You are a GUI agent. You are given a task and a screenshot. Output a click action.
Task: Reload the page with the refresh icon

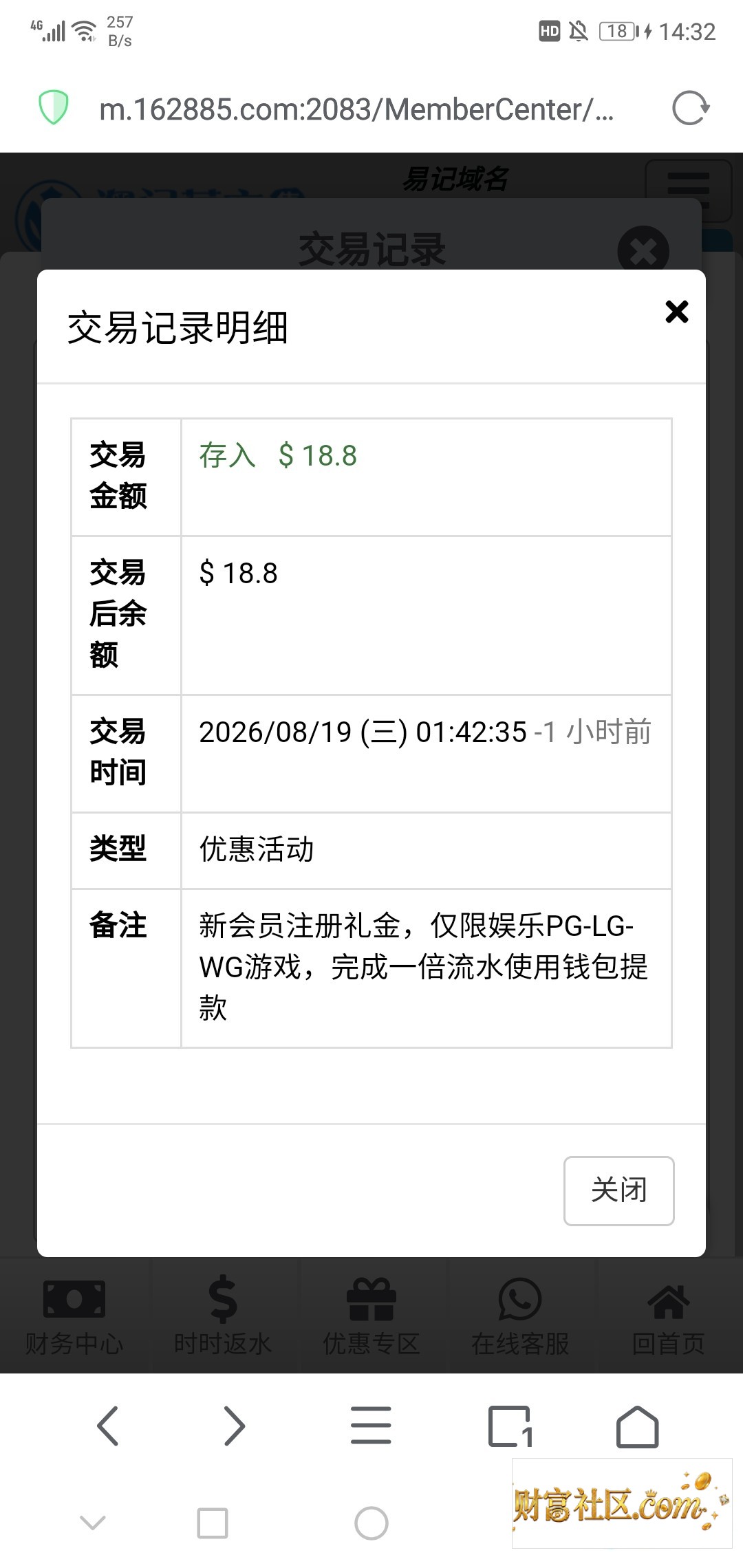click(690, 109)
